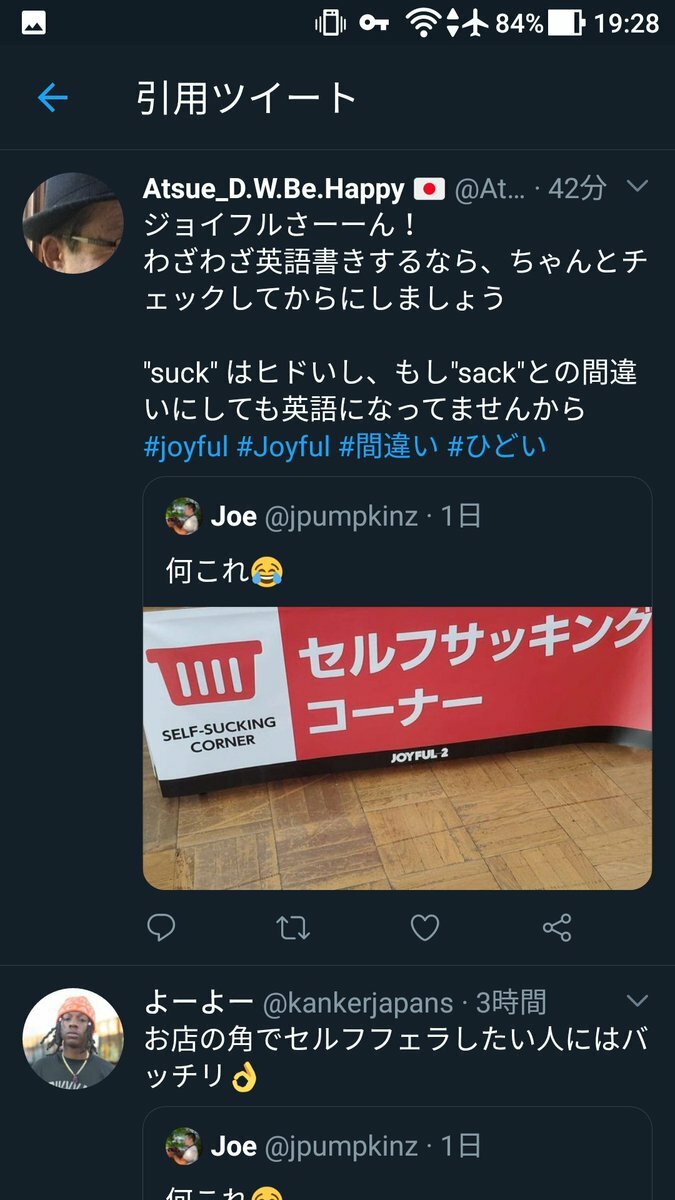The image size is (675, 1200).
Task: Open the #間違い hashtag
Action: pos(388,446)
